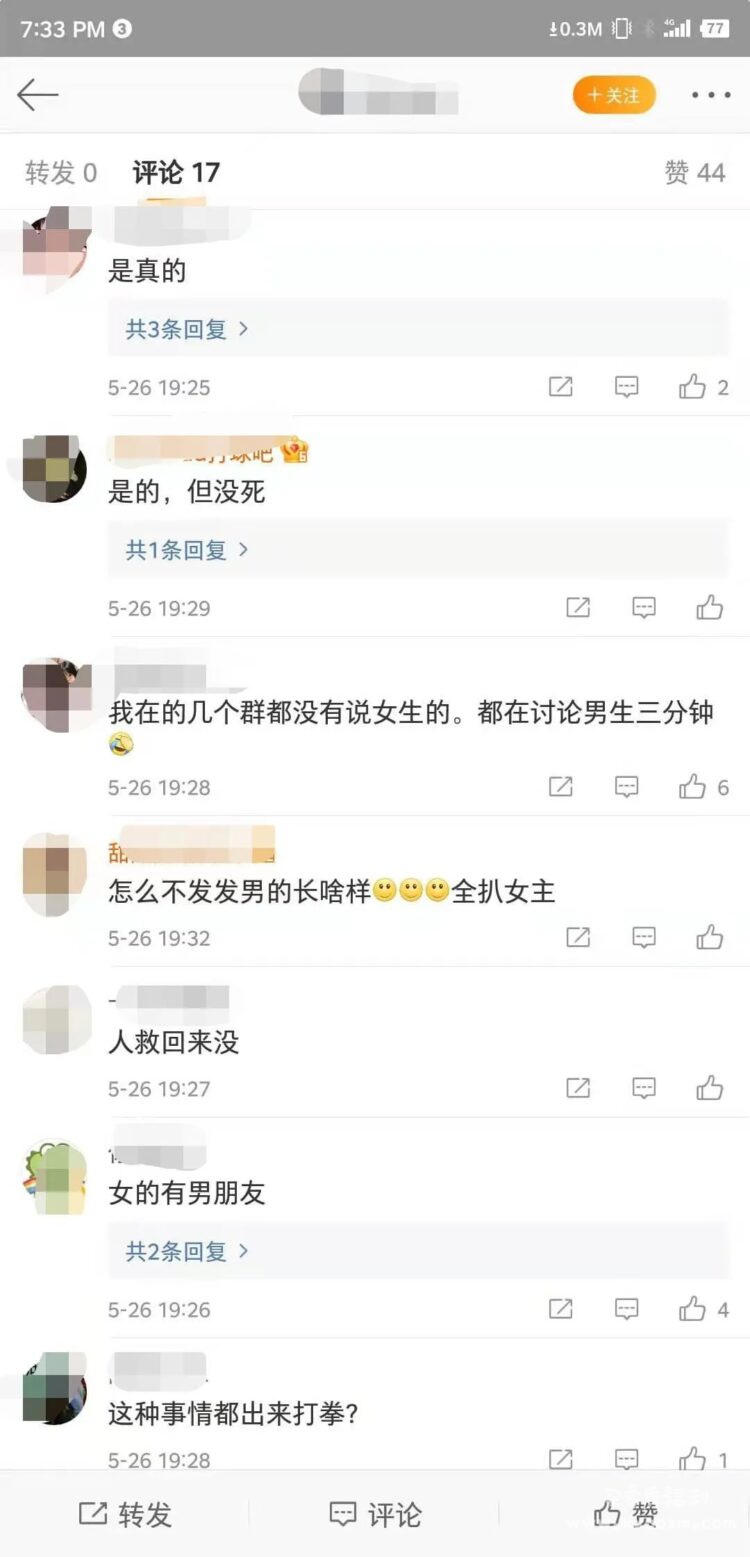
Task: Reply to the comment 人救回来没
Action: pos(644,1088)
